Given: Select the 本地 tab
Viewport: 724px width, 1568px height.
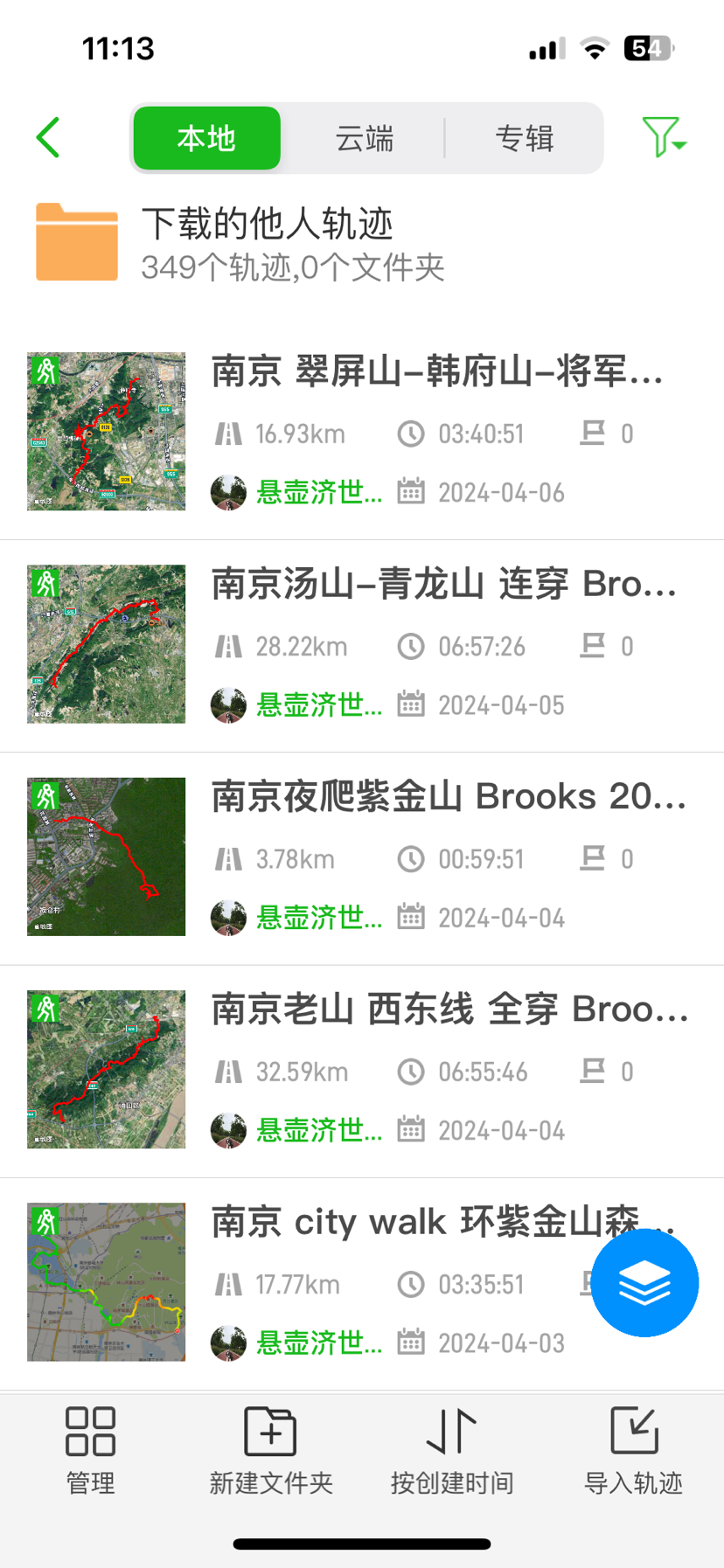Looking at the screenshot, I should coord(206,138).
